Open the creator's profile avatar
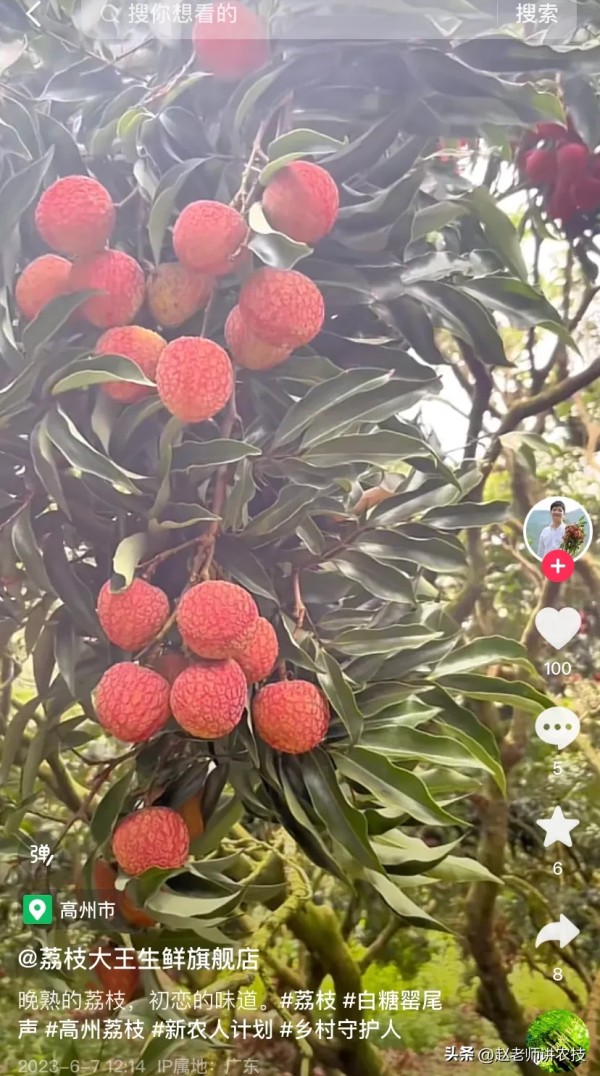Screen dimensions: 600x1076 pos(557,528)
